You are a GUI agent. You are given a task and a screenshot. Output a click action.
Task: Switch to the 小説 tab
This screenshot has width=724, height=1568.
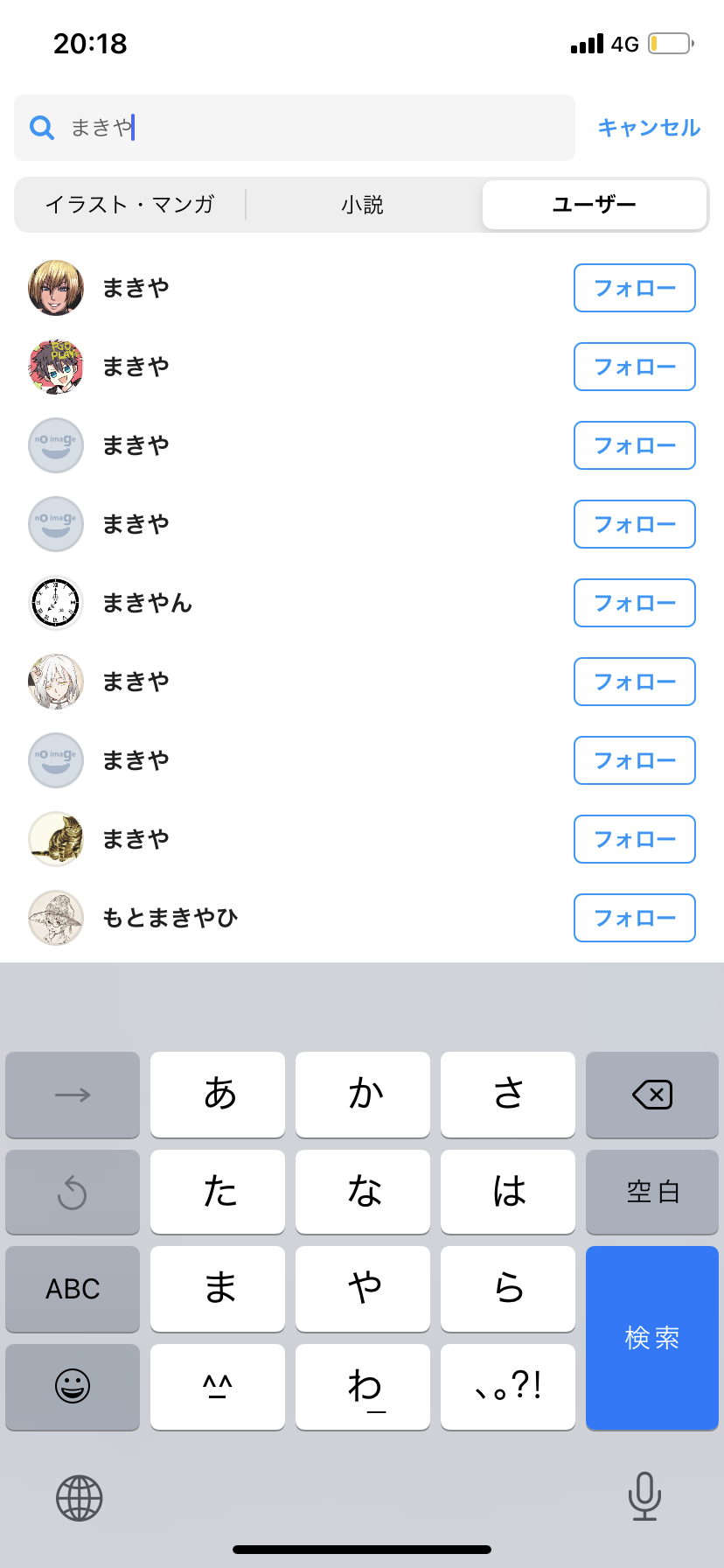(362, 205)
